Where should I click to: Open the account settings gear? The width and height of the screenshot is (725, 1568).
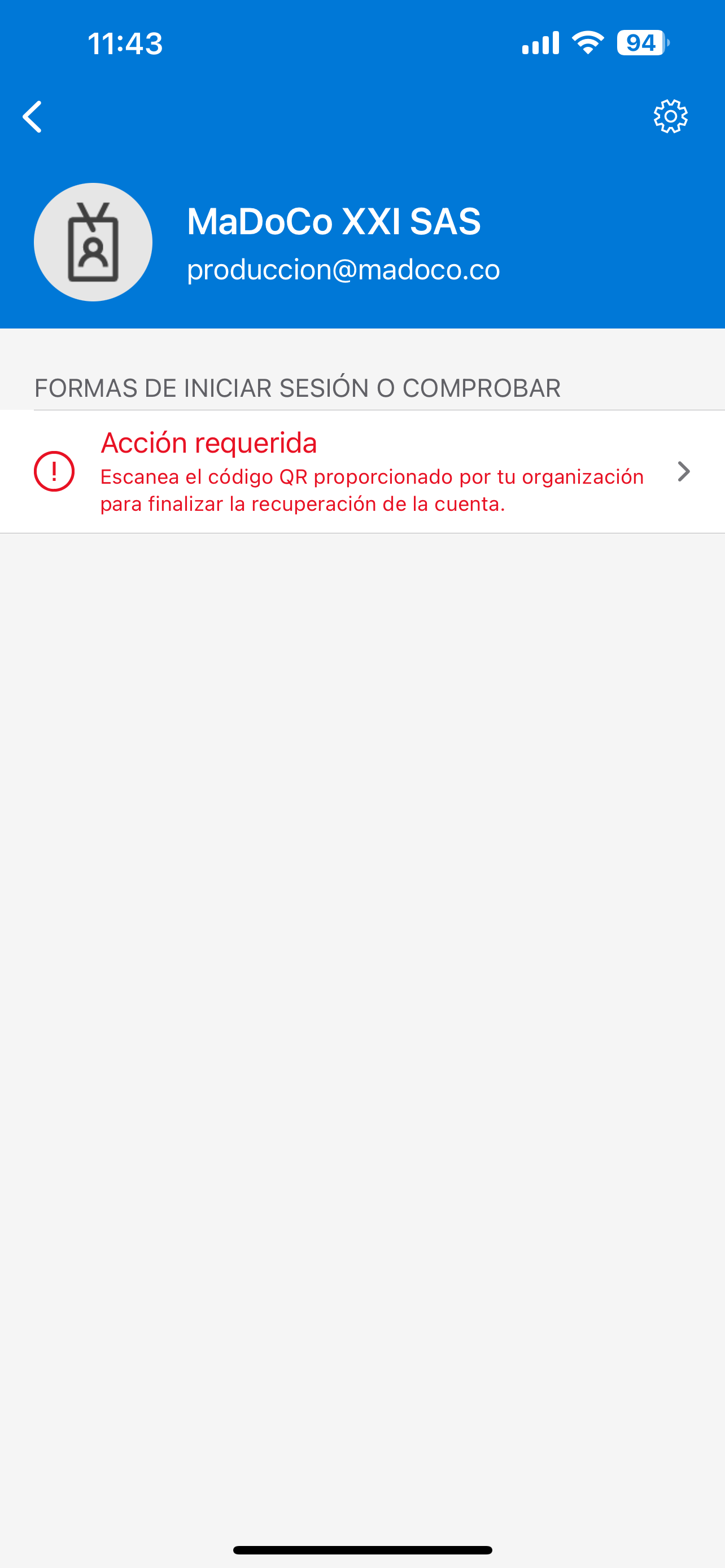[x=670, y=116]
